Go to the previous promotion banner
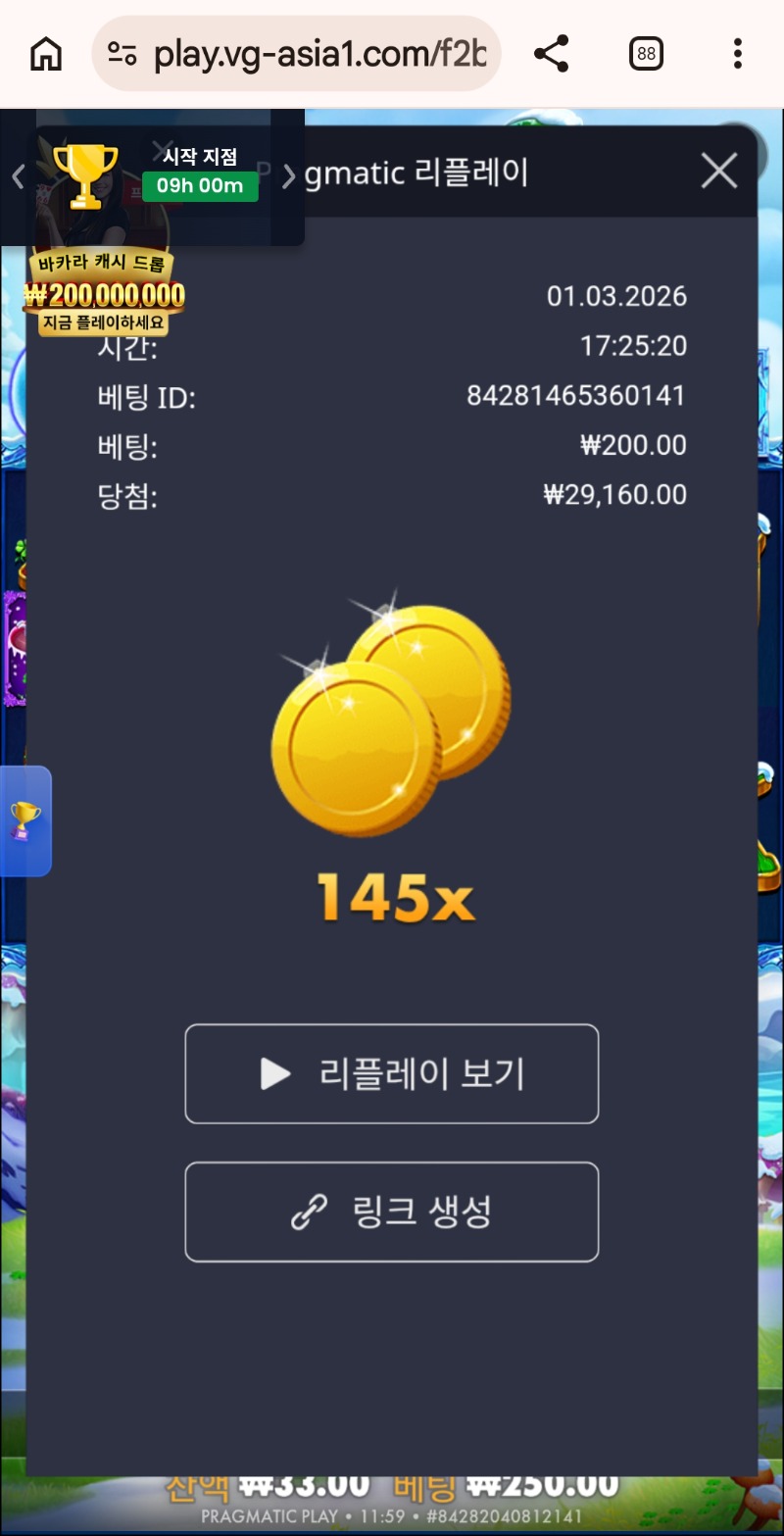The width and height of the screenshot is (784, 1536). pos(18,176)
